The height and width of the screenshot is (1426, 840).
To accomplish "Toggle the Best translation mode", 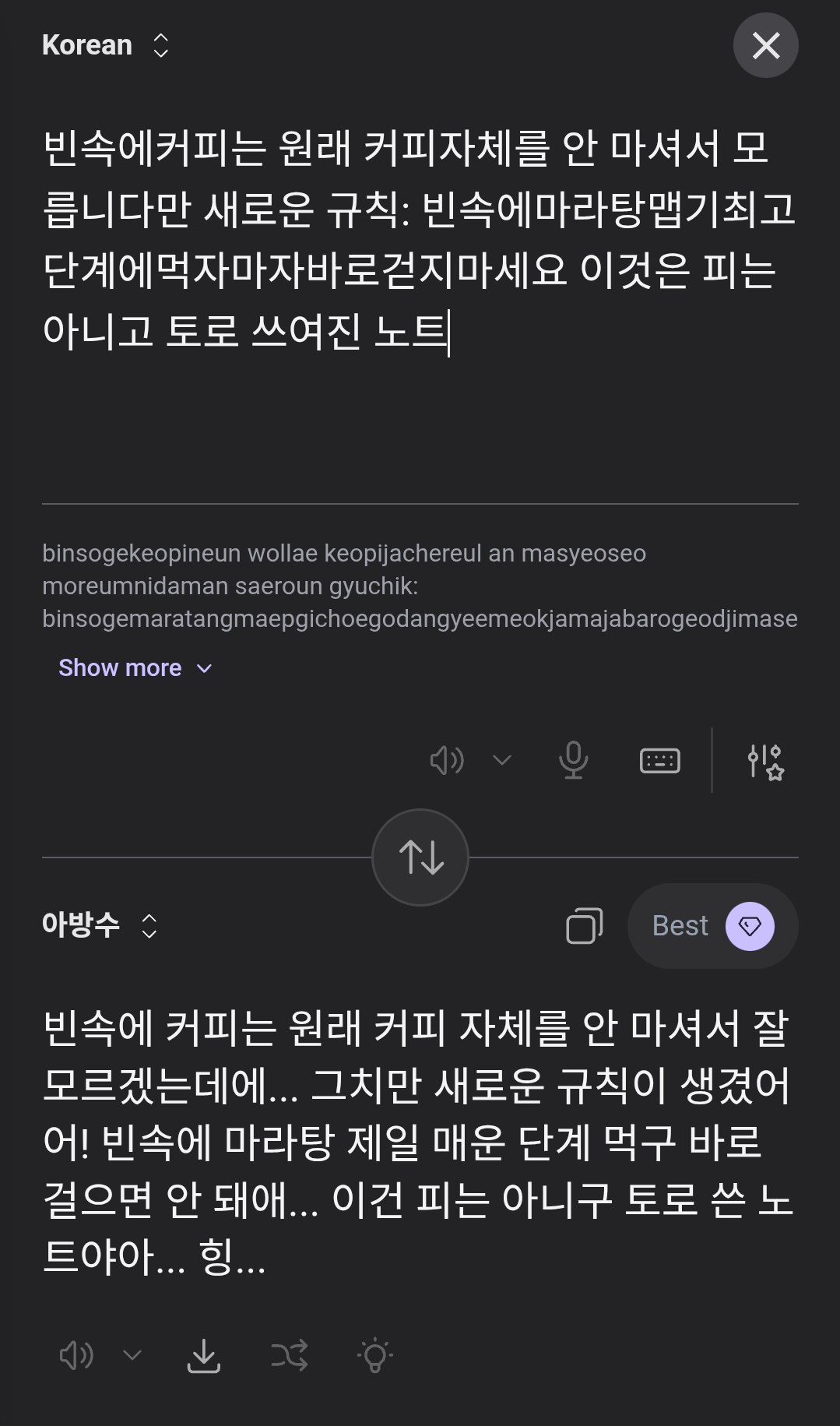I will pyautogui.click(x=712, y=926).
